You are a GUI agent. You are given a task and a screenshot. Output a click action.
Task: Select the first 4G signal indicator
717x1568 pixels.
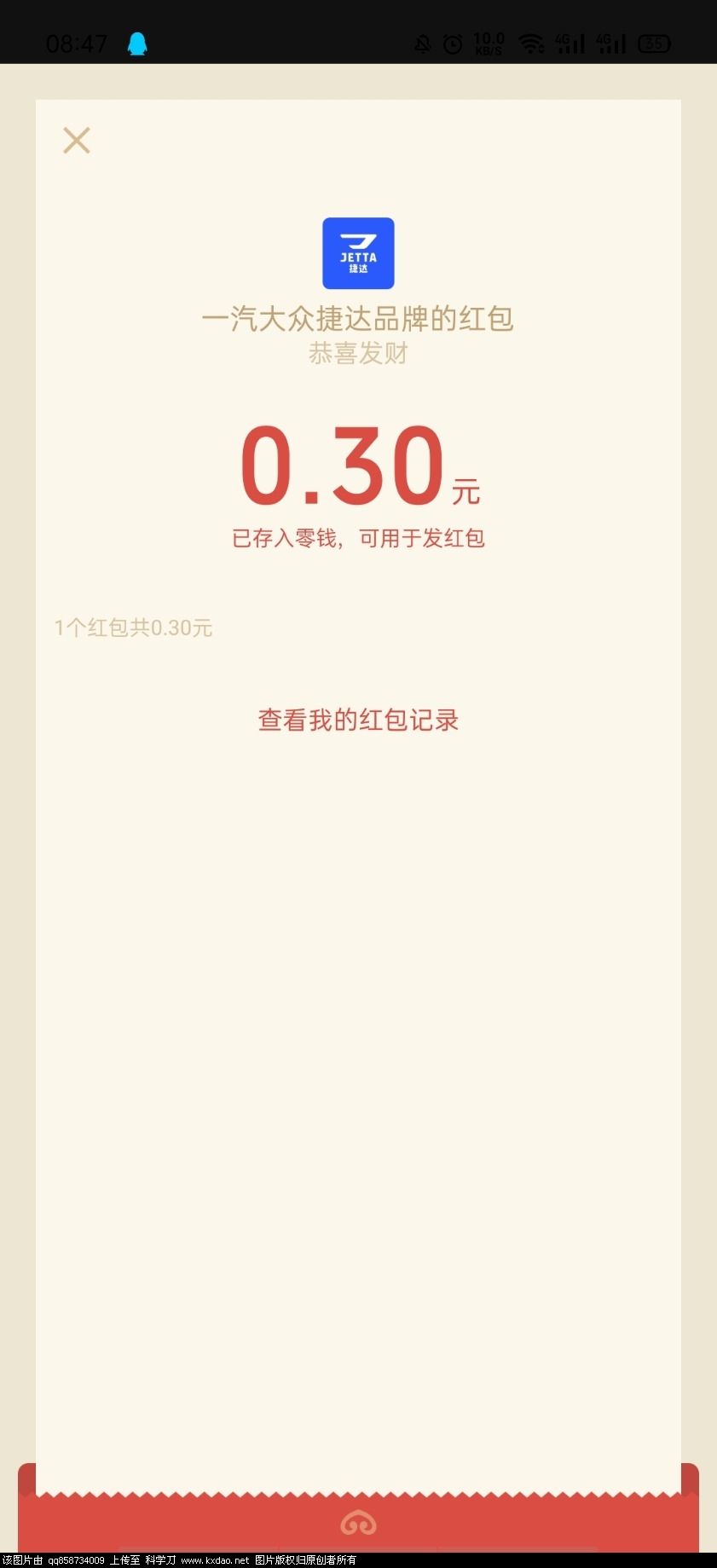pos(570,43)
